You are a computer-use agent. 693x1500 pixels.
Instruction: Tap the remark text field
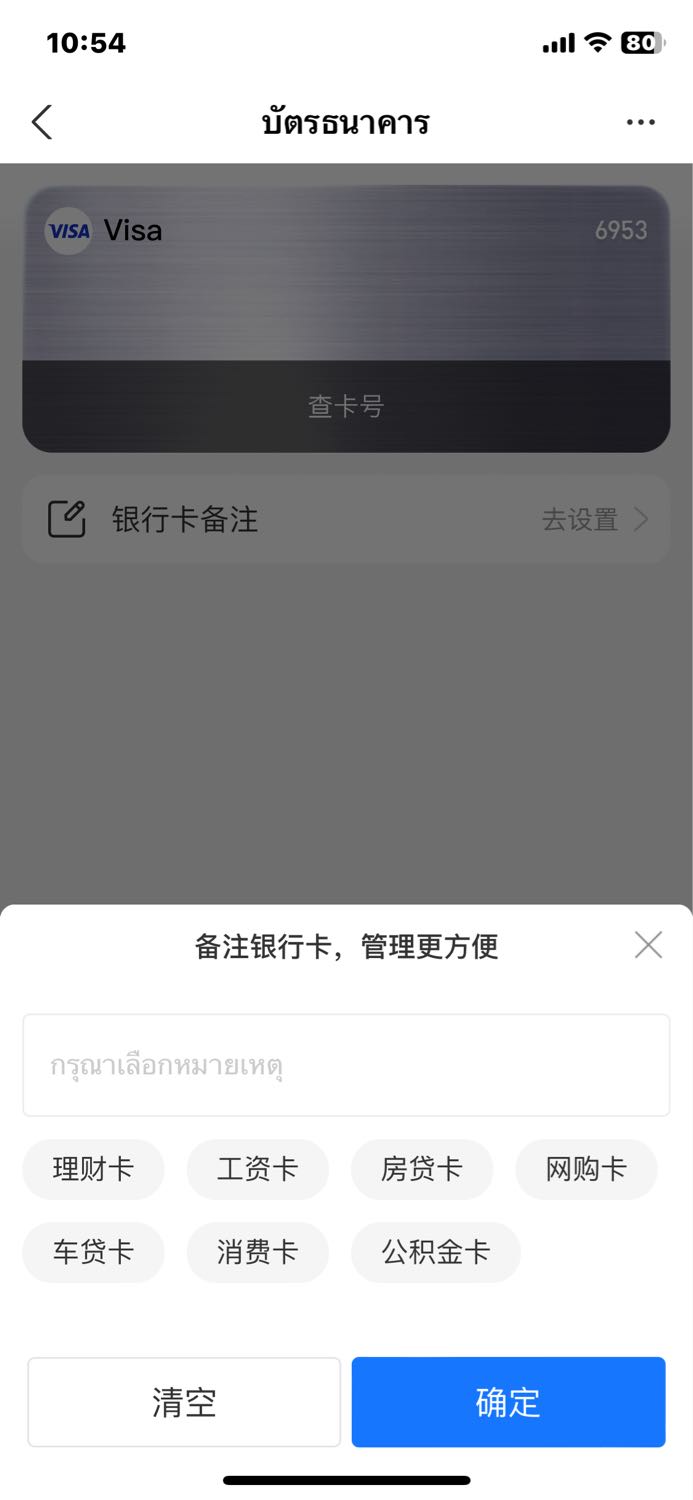pyautogui.click(x=346, y=1065)
